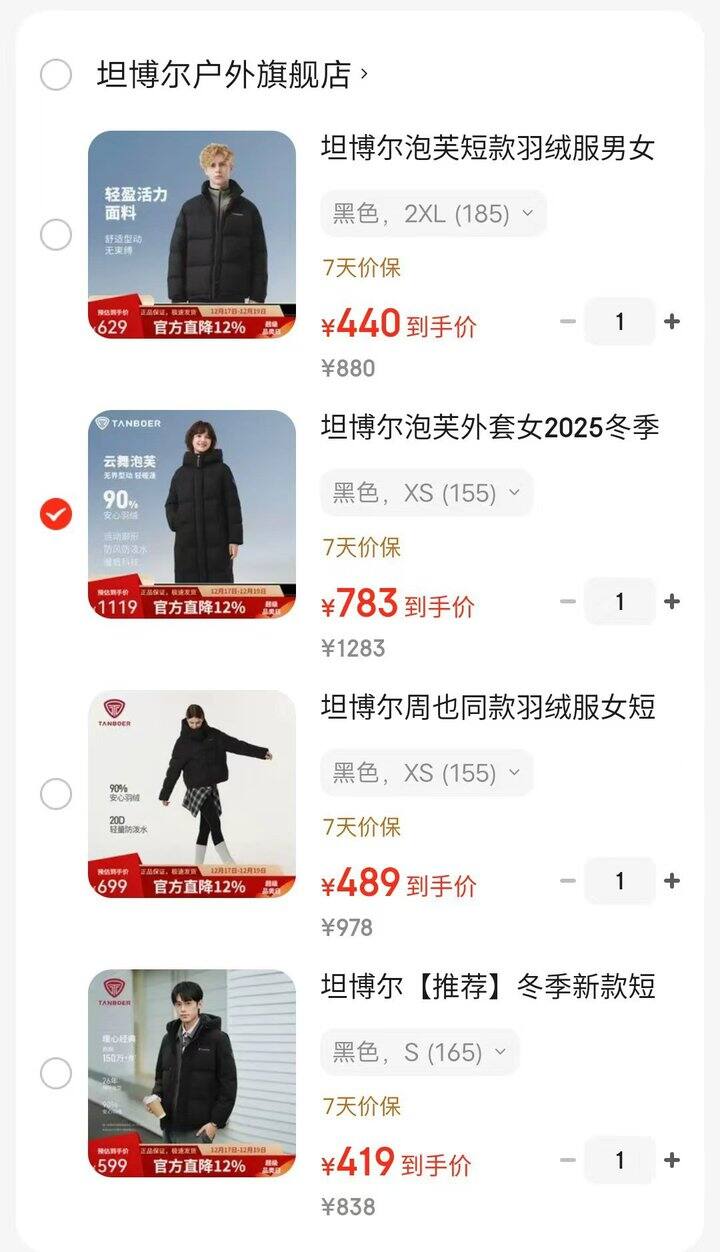Open the 黑色, 2XL (185) variant dropdown

point(433,213)
